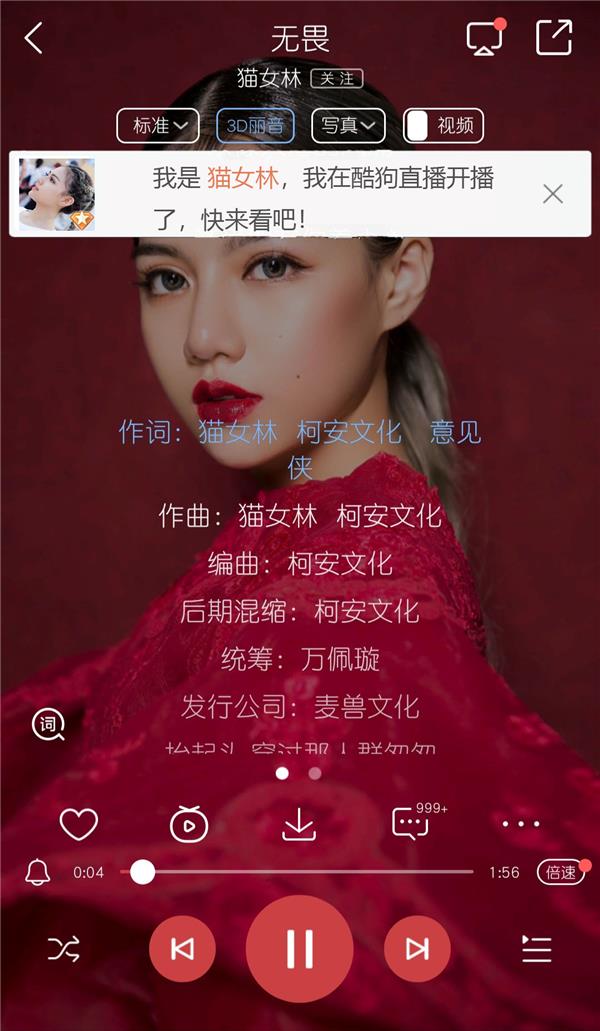Enable 3D丽音 sound effect

click(x=255, y=126)
